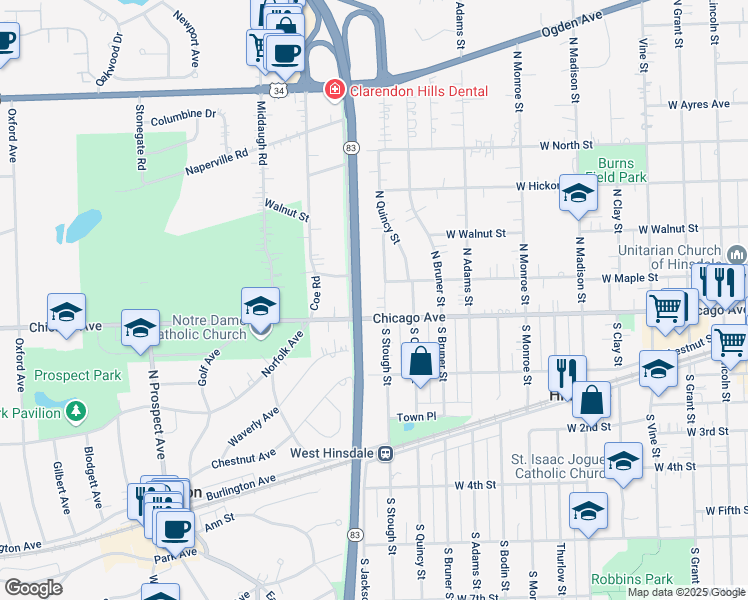Tap the school marker near S Vine St

[658, 369]
